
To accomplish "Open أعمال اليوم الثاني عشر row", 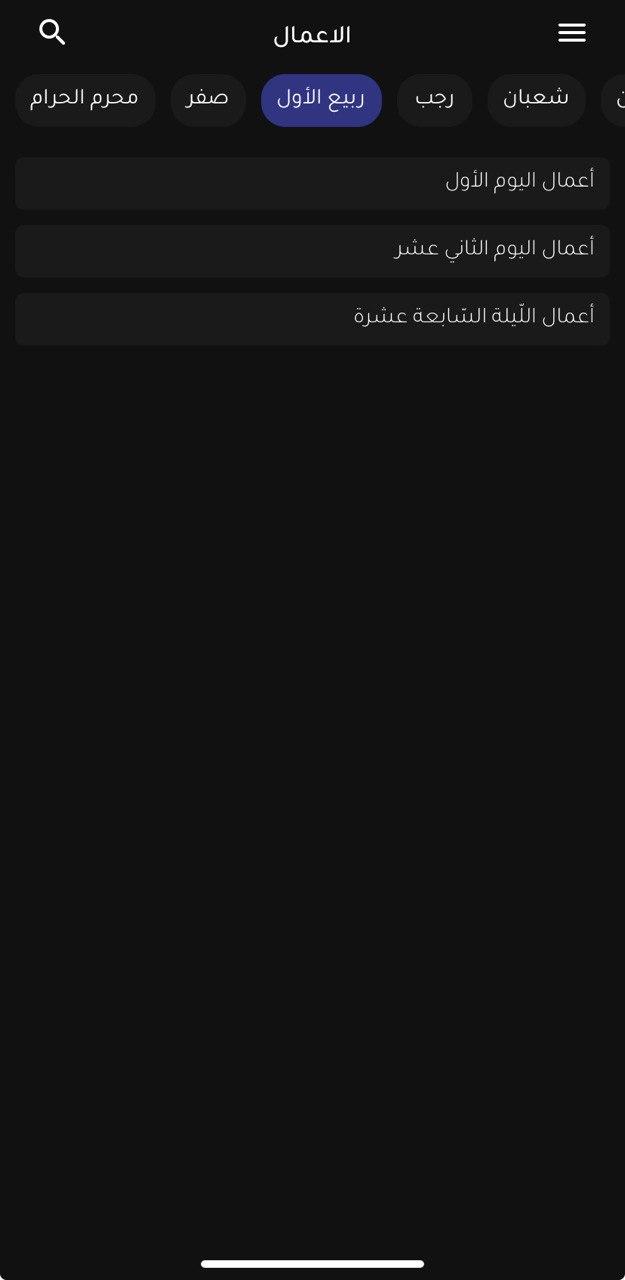I will coord(312,250).
